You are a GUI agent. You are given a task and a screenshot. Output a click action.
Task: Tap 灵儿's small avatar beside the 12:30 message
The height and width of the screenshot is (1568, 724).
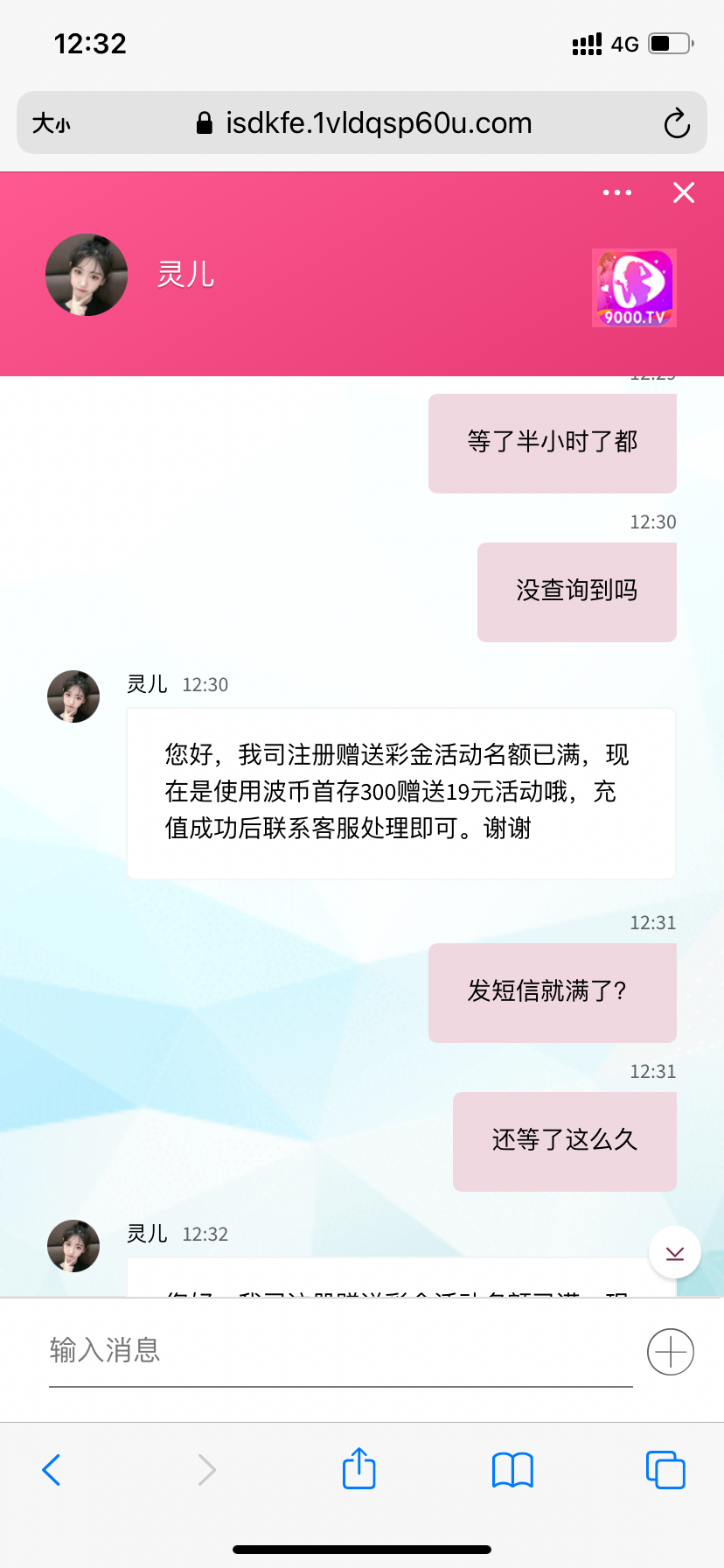[73, 696]
